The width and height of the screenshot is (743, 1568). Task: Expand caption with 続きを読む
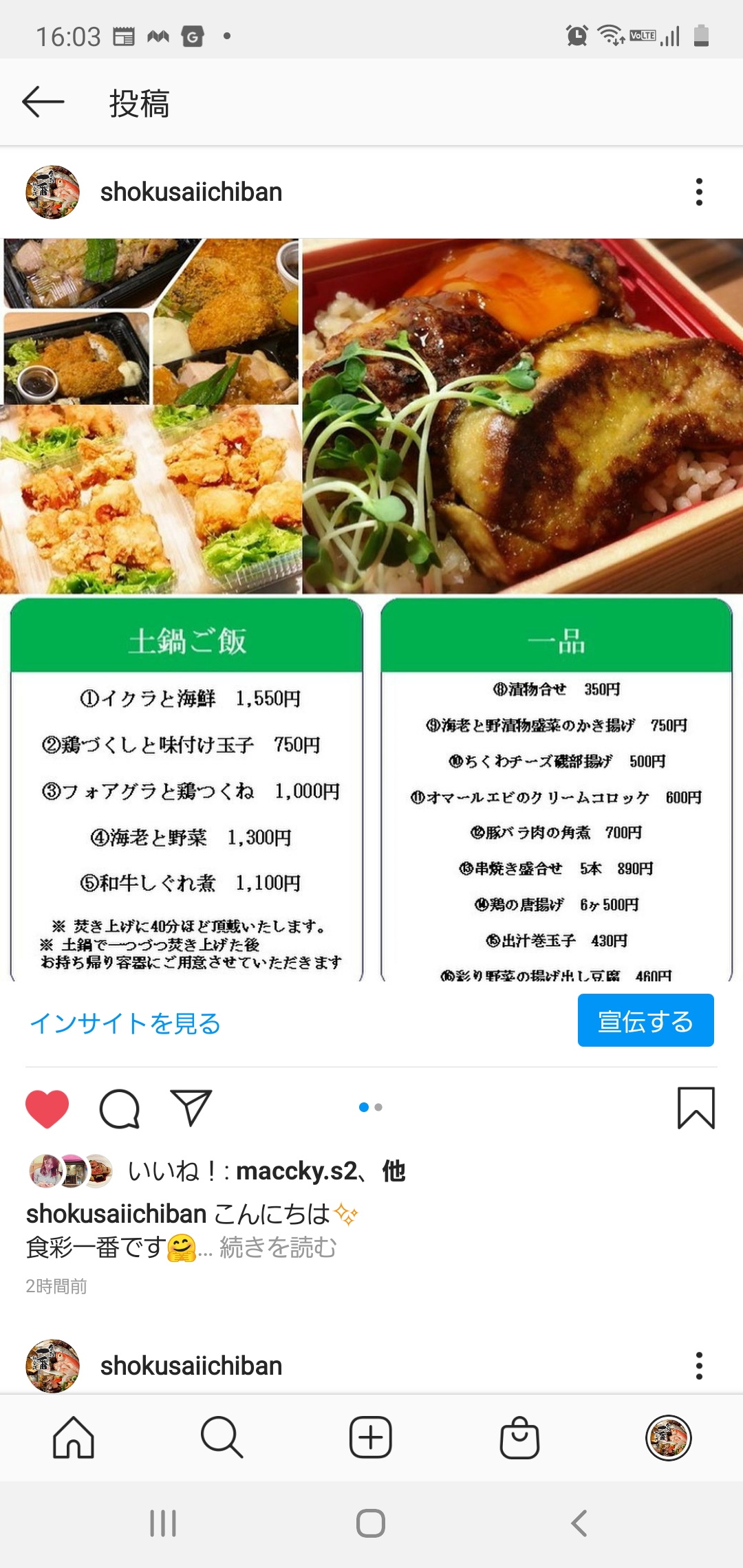pyautogui.click(x=278, y=1247)
